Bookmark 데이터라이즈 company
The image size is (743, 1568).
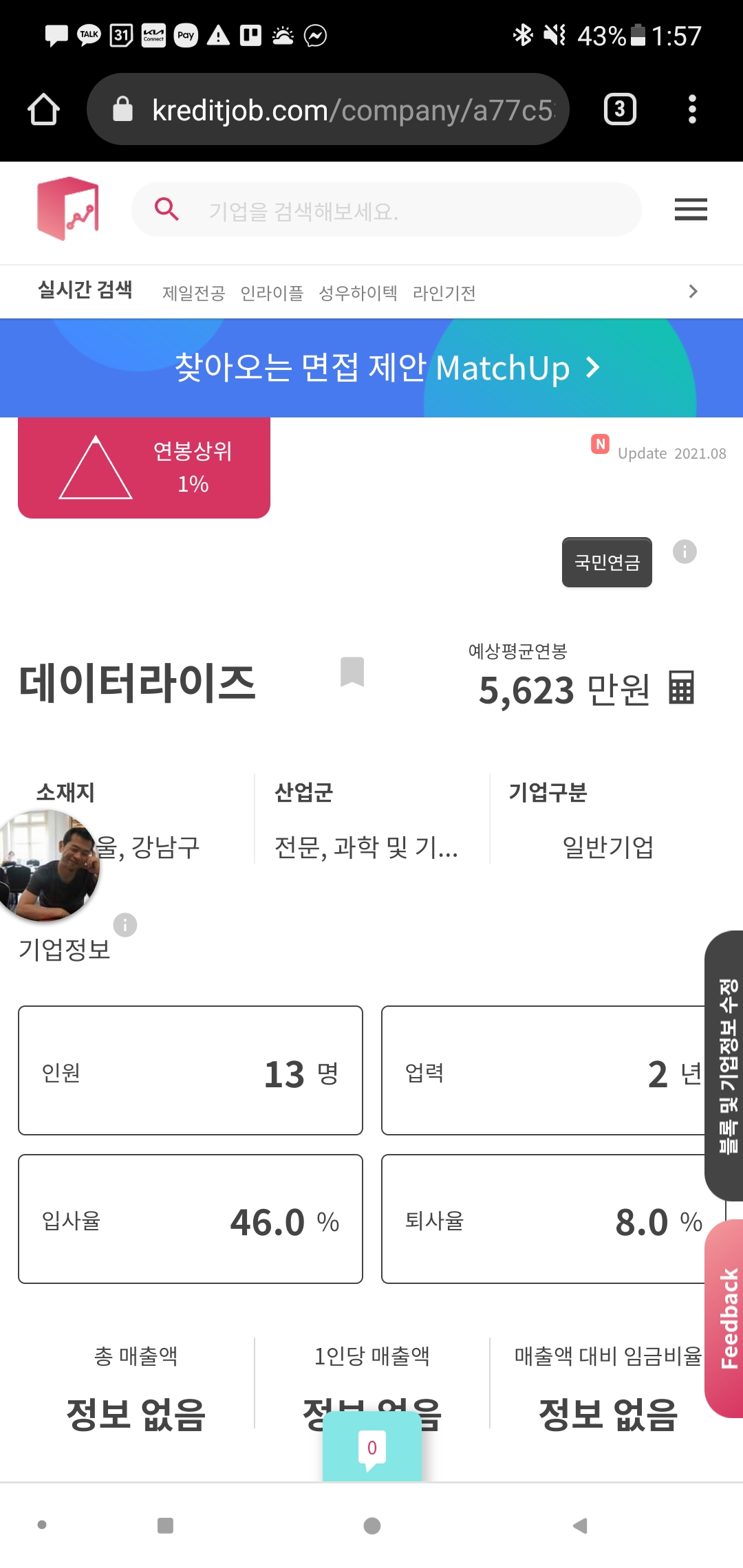coord(352,671)
